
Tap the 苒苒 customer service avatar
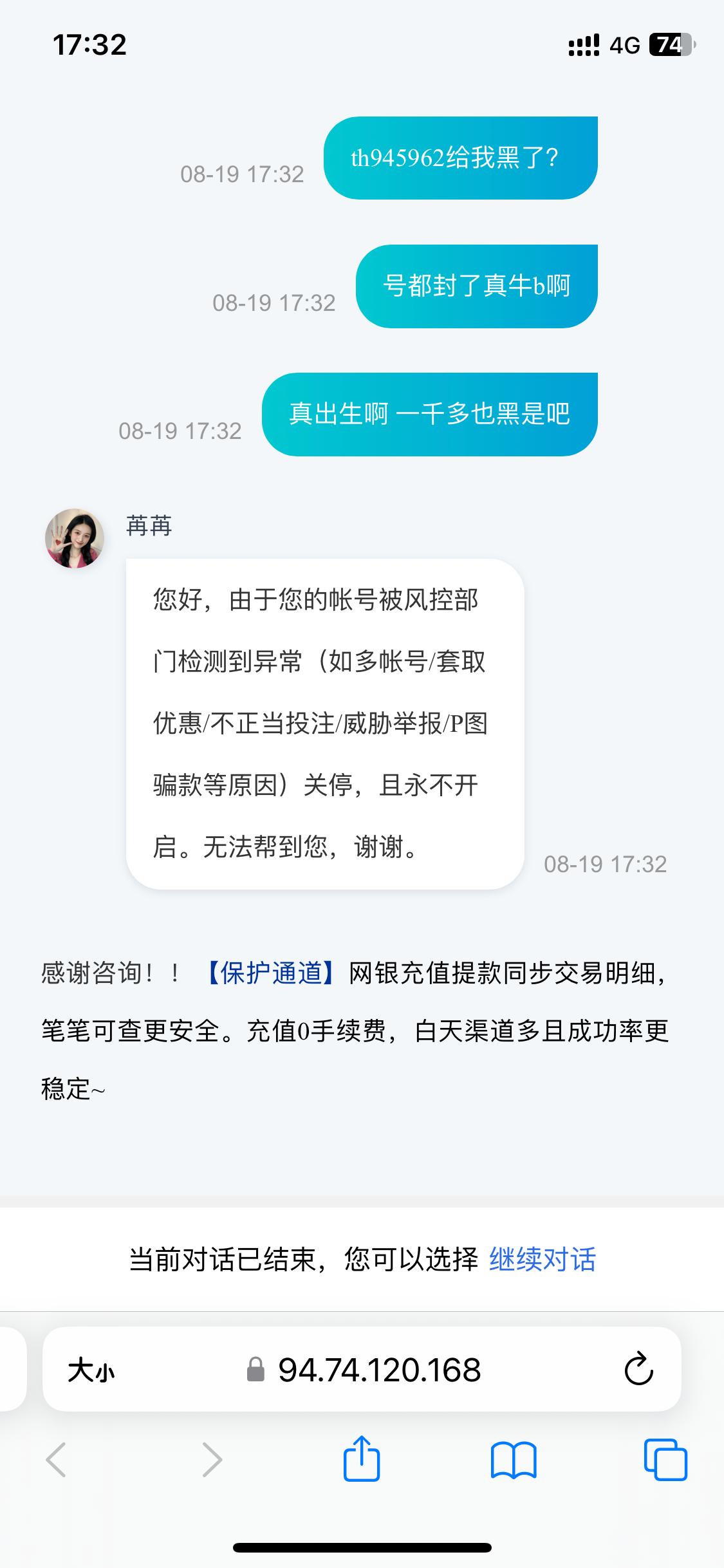[75, 539]
